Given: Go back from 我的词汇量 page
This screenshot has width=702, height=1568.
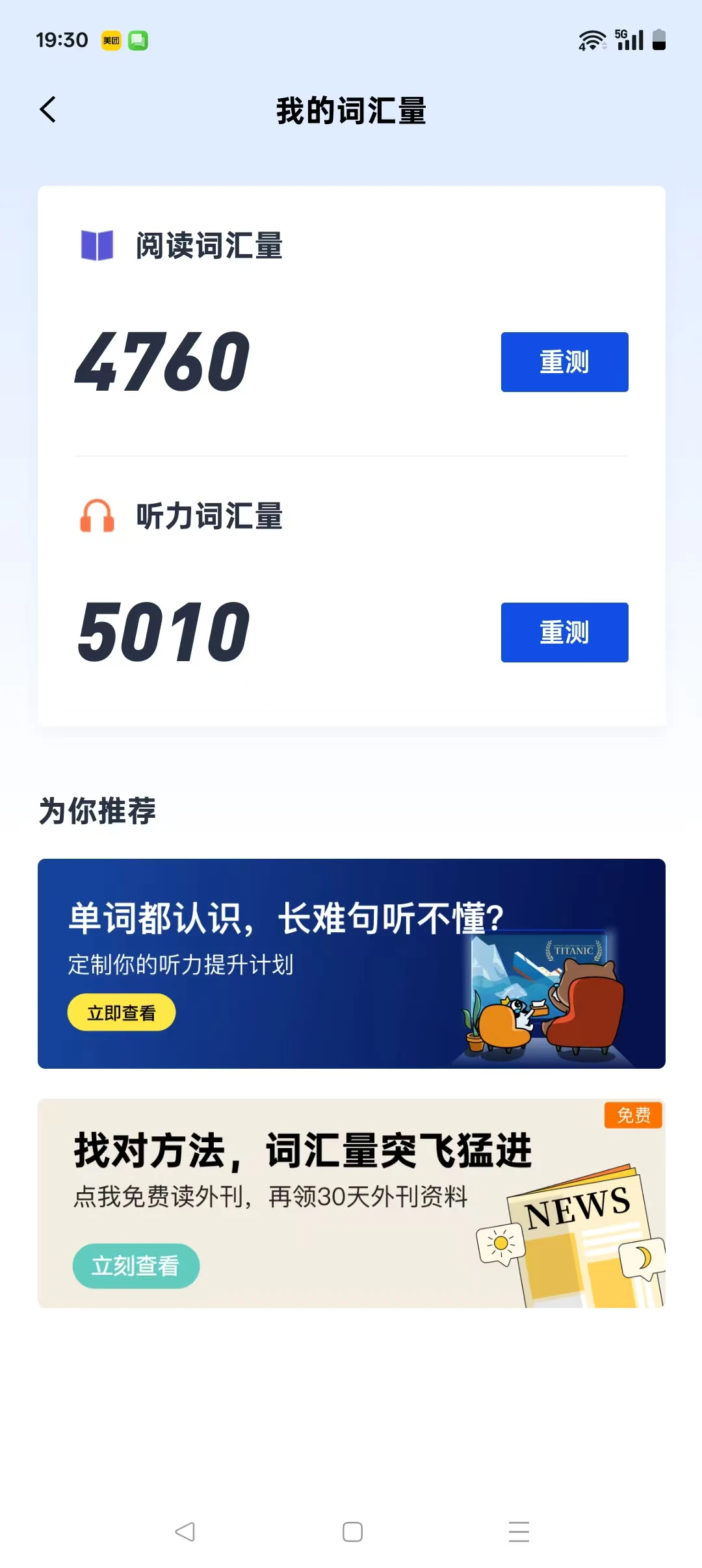Looking at the screenshot, I should point(48,109).
